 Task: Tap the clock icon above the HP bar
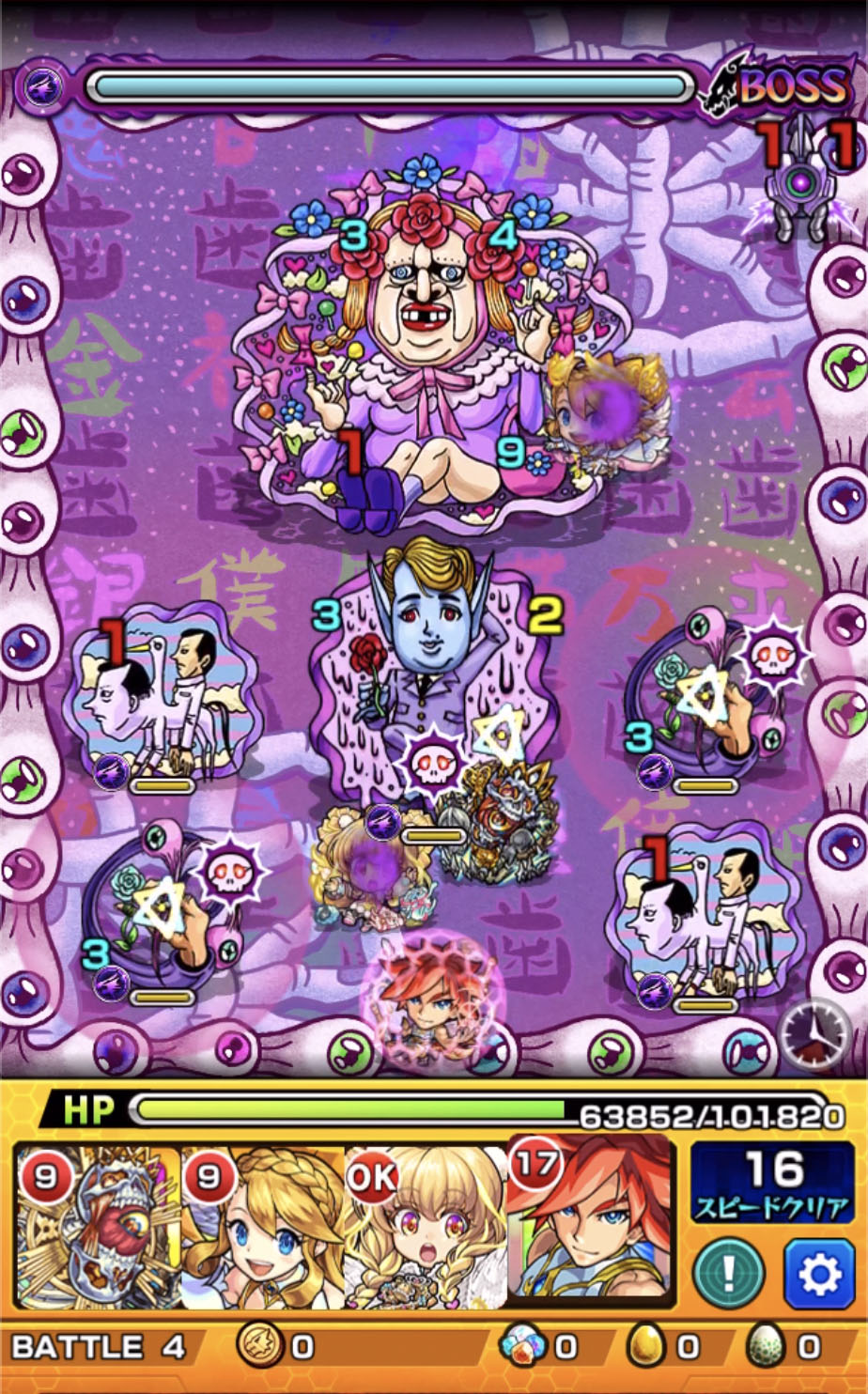[814, 1032]
